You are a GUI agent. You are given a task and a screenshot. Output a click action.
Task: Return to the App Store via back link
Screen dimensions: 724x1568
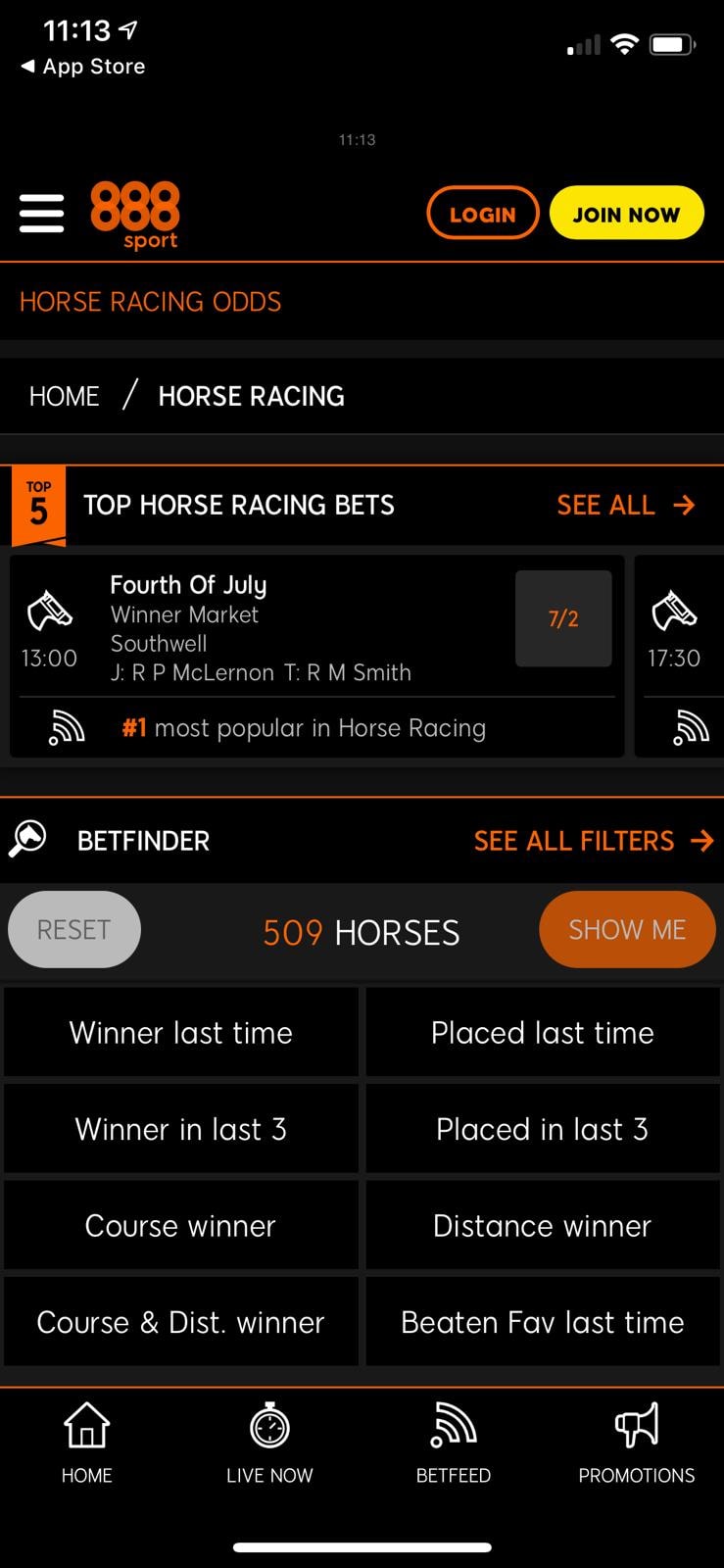pos(81,66)
